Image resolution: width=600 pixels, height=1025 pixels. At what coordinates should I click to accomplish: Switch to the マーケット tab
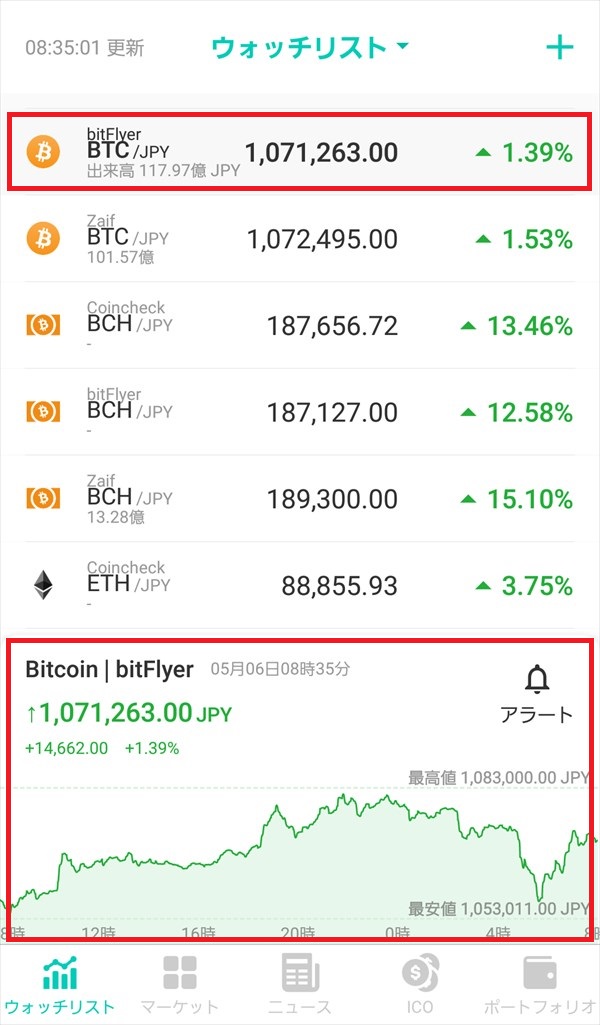pos(180,986)
